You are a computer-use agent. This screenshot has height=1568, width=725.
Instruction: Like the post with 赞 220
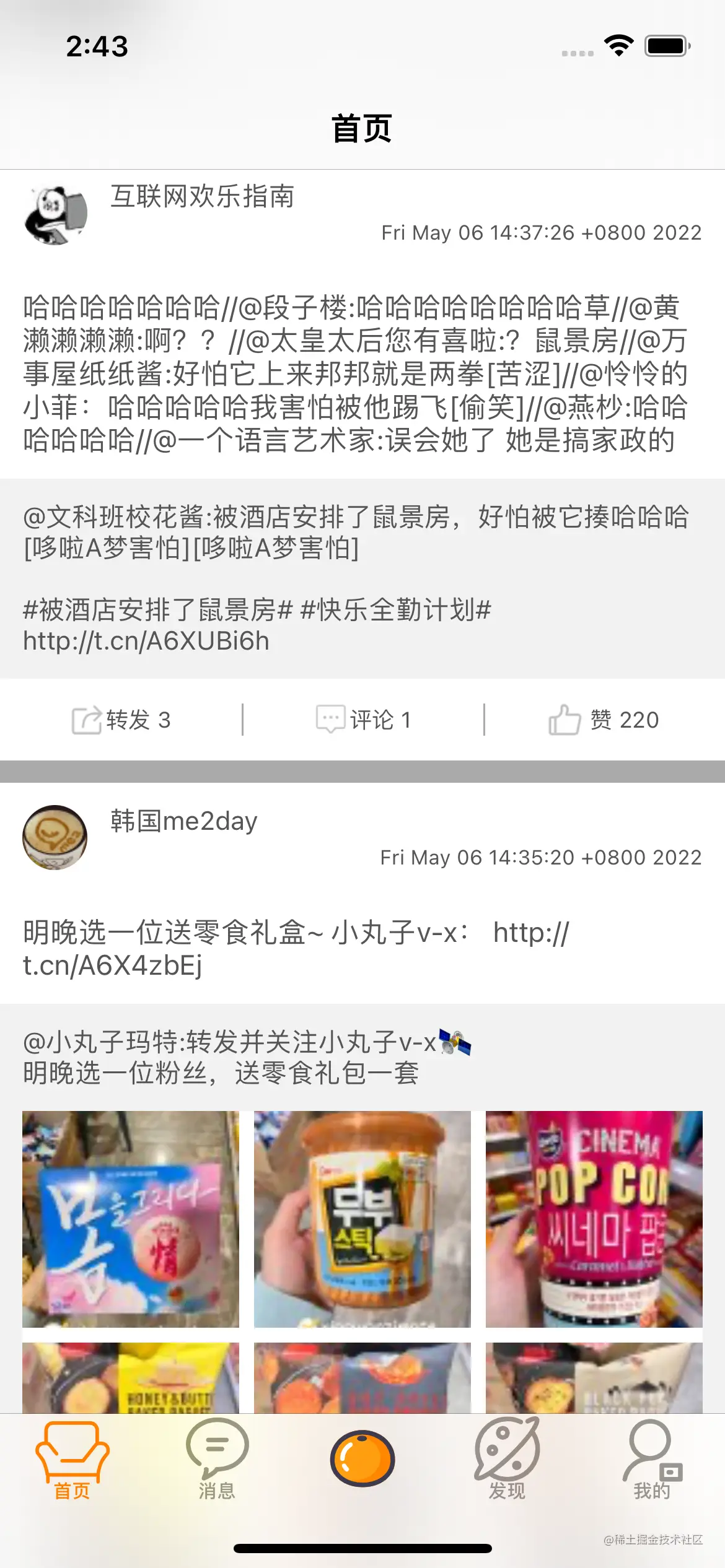(604, 720)
